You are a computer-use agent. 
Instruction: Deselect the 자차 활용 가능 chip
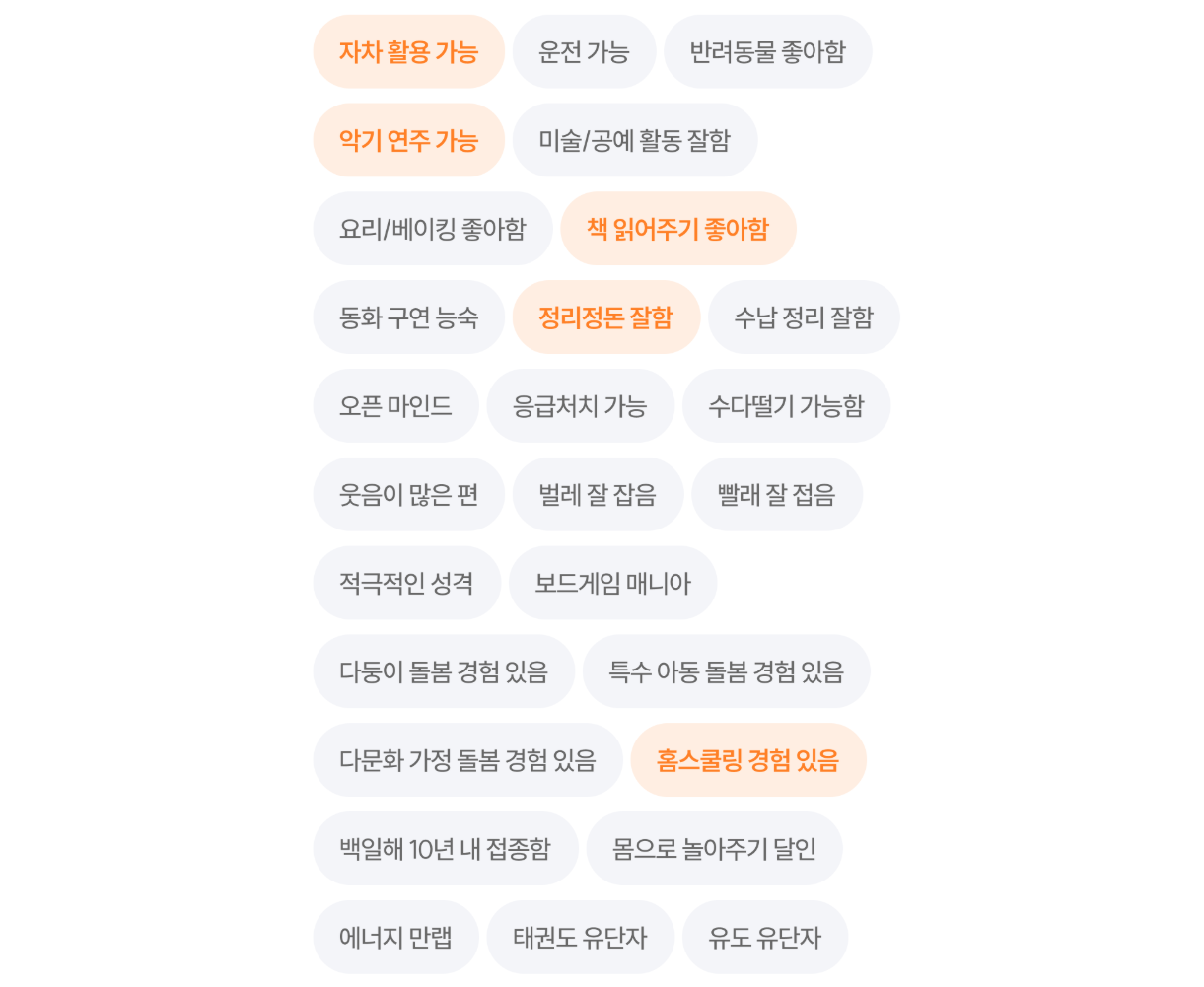(x=408, y=51)
